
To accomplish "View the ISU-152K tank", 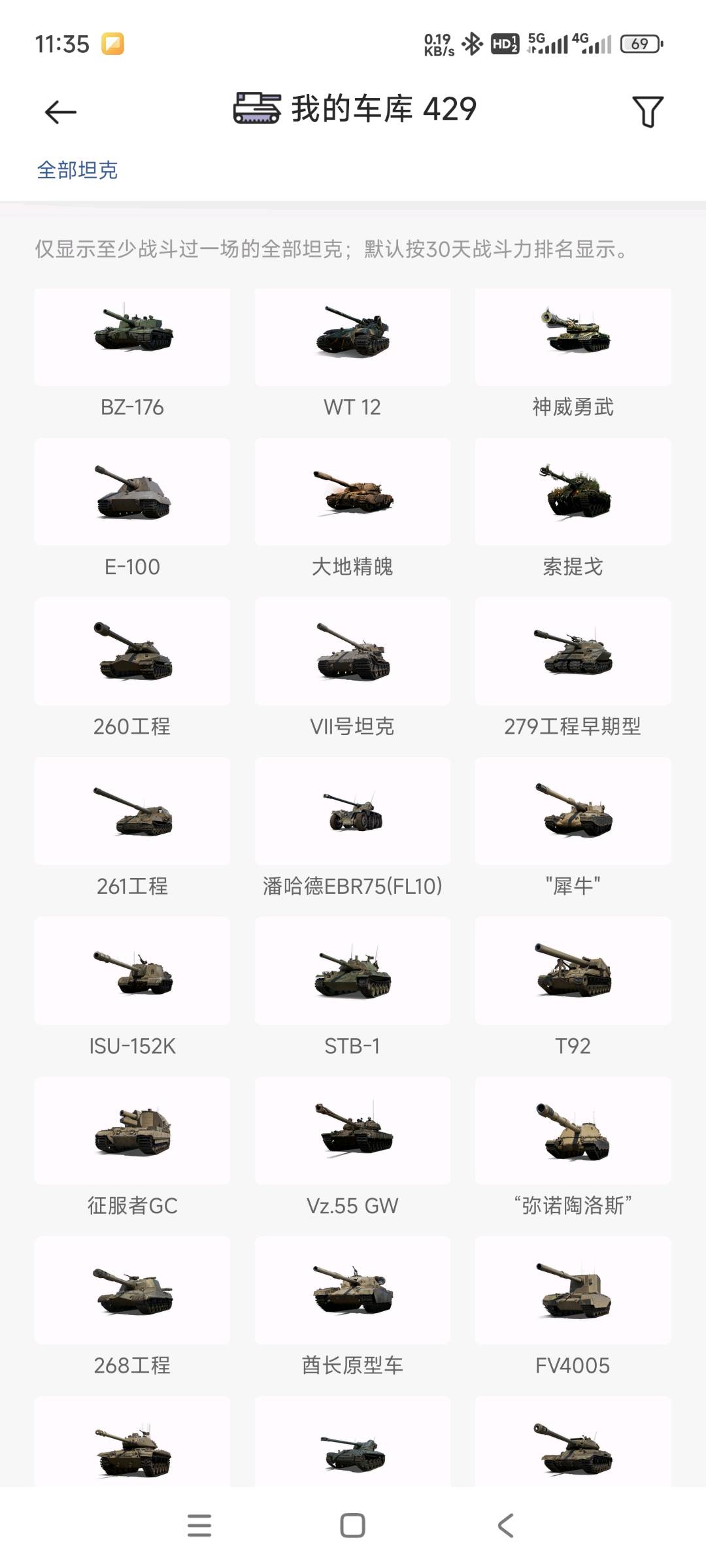I will (x=132, y=988).
